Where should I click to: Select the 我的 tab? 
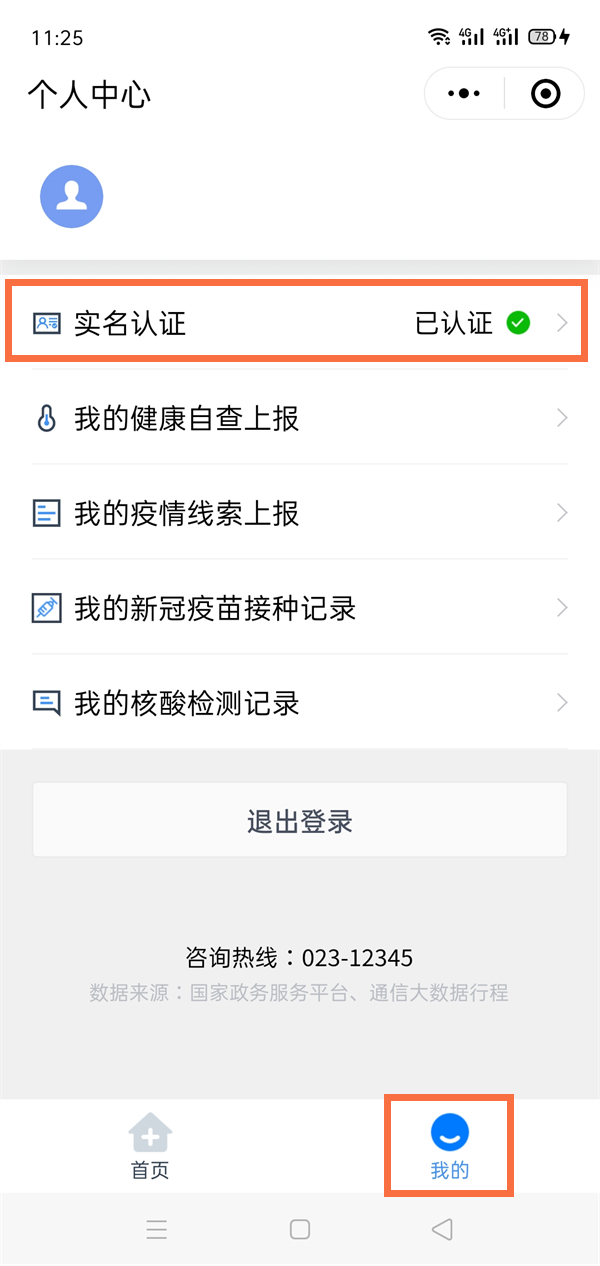pos(450,1146)
